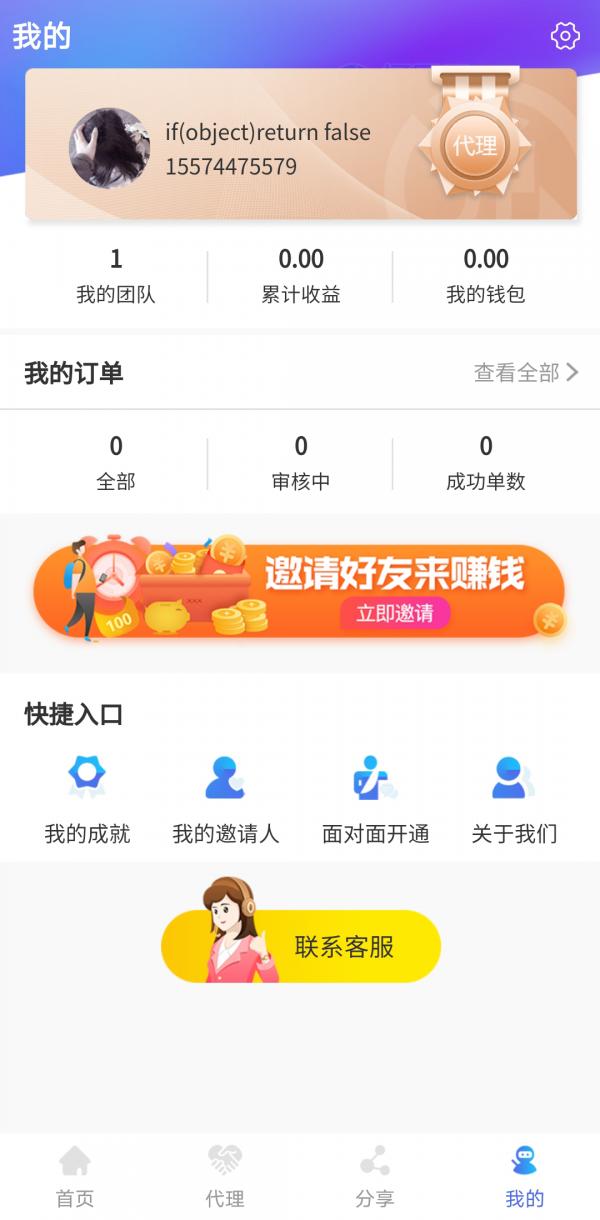Show 审核中 orders under review
600x1220 pixels.
[301, 462]
